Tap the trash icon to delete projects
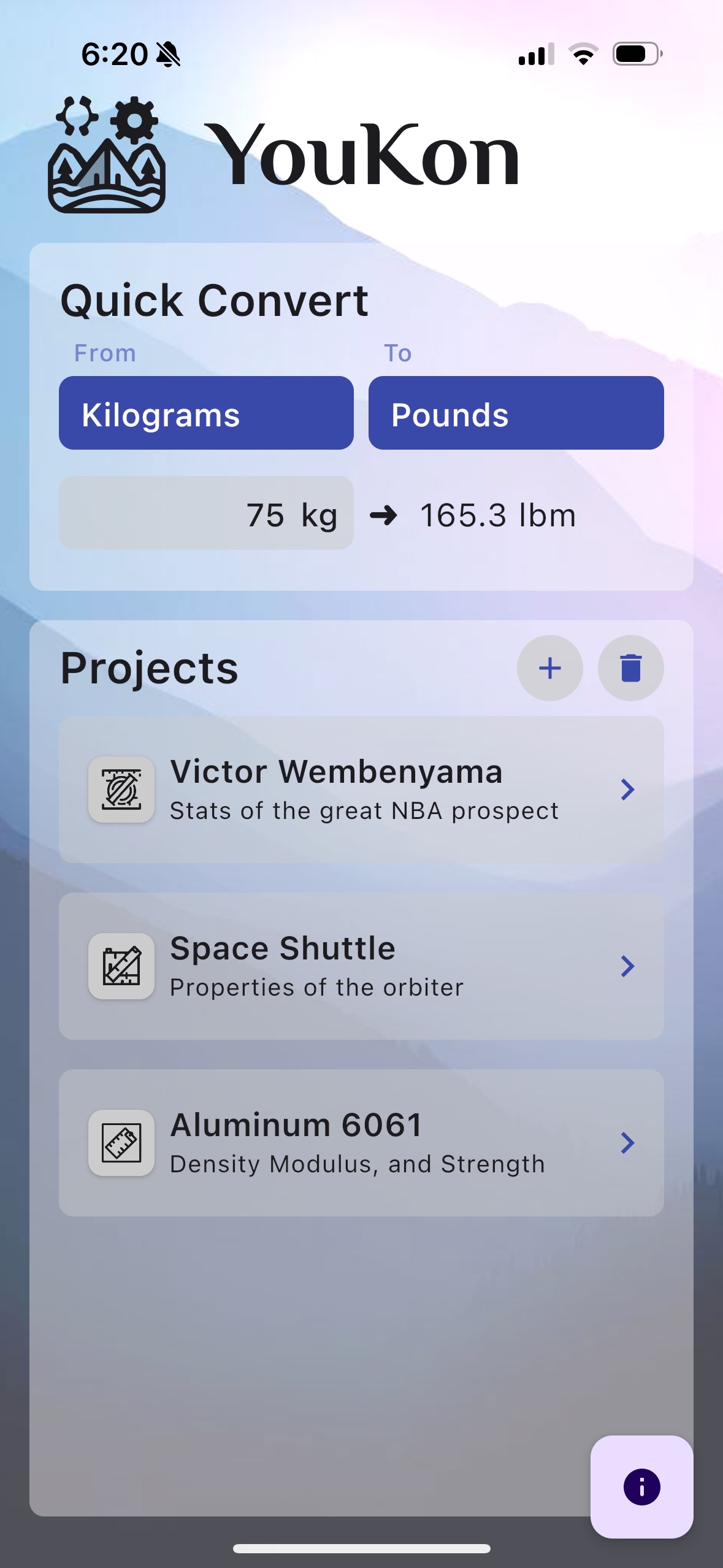Viewport: 723px width, 1568px height. 630,669
